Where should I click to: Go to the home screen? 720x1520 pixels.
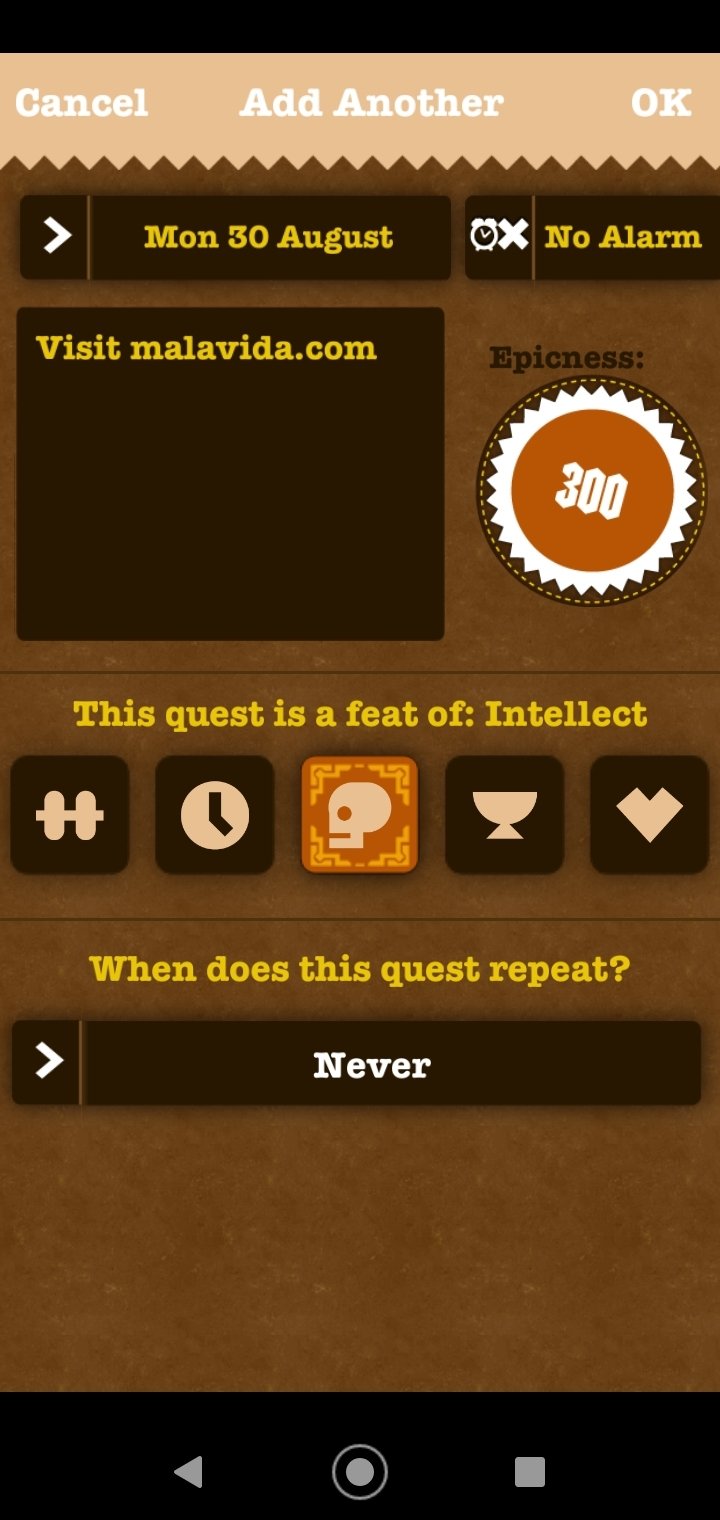pos(360,1471)
